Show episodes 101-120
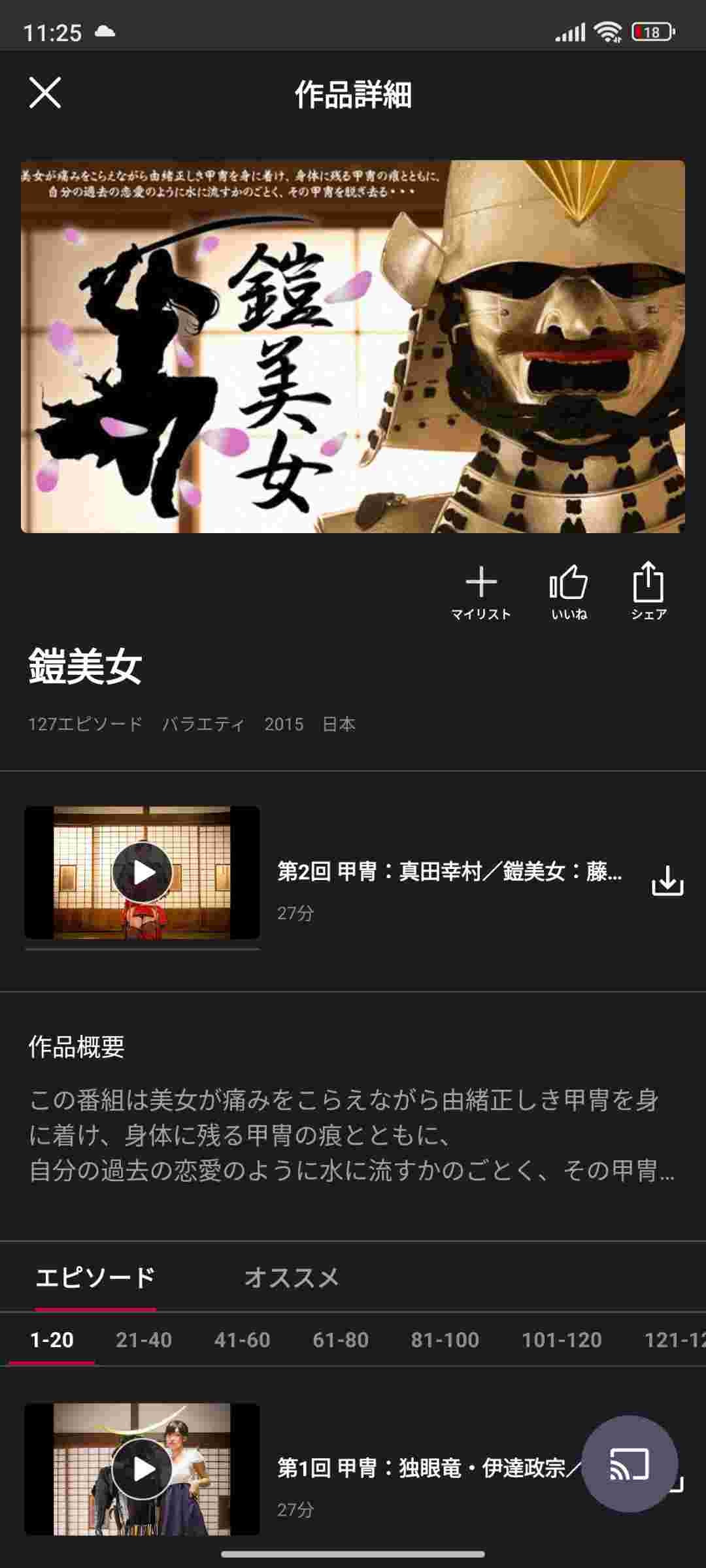This screenshot has height=1568, width=706. coord(562,1340)
